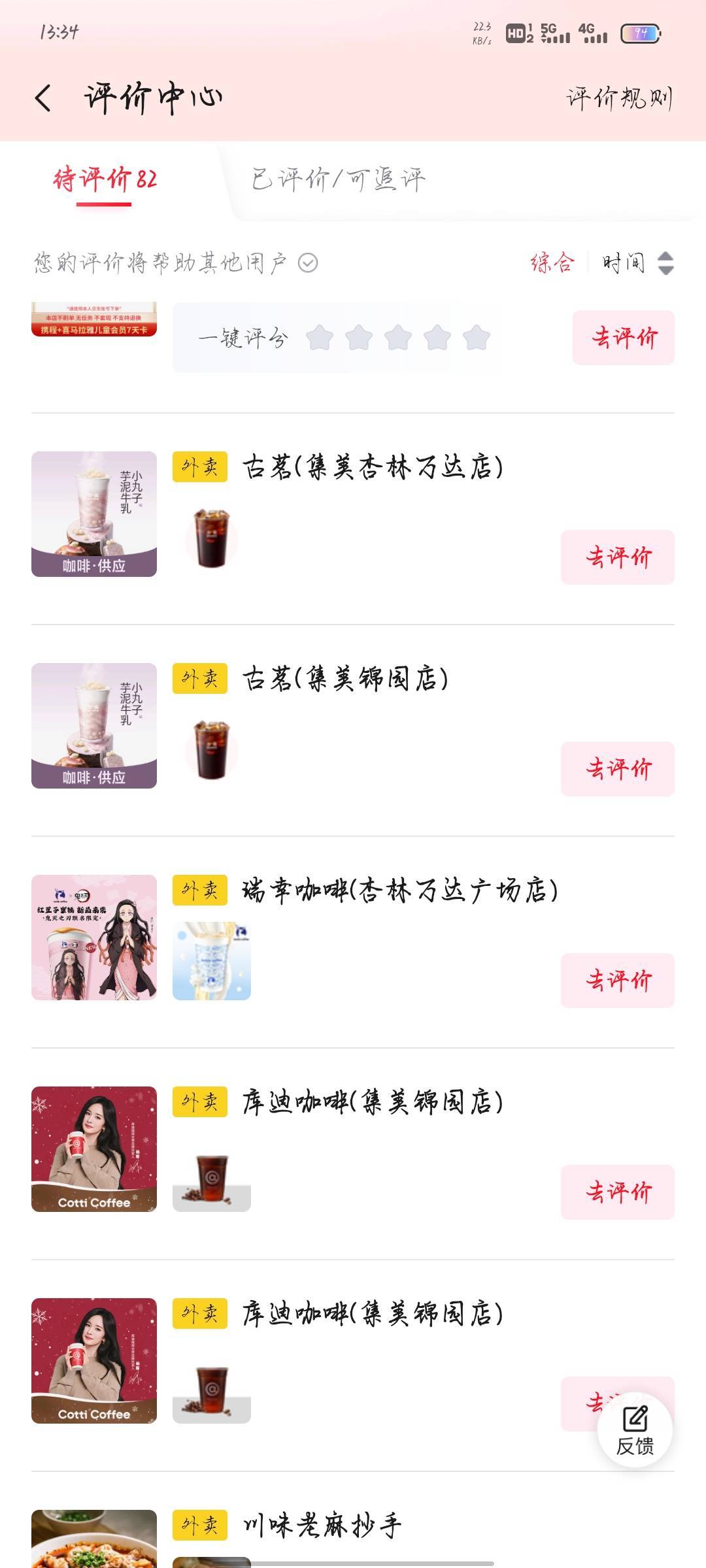Open 古茗(集美锦园店) shop thumbnail
706x1568 pixels.
[x=94, y=726]
